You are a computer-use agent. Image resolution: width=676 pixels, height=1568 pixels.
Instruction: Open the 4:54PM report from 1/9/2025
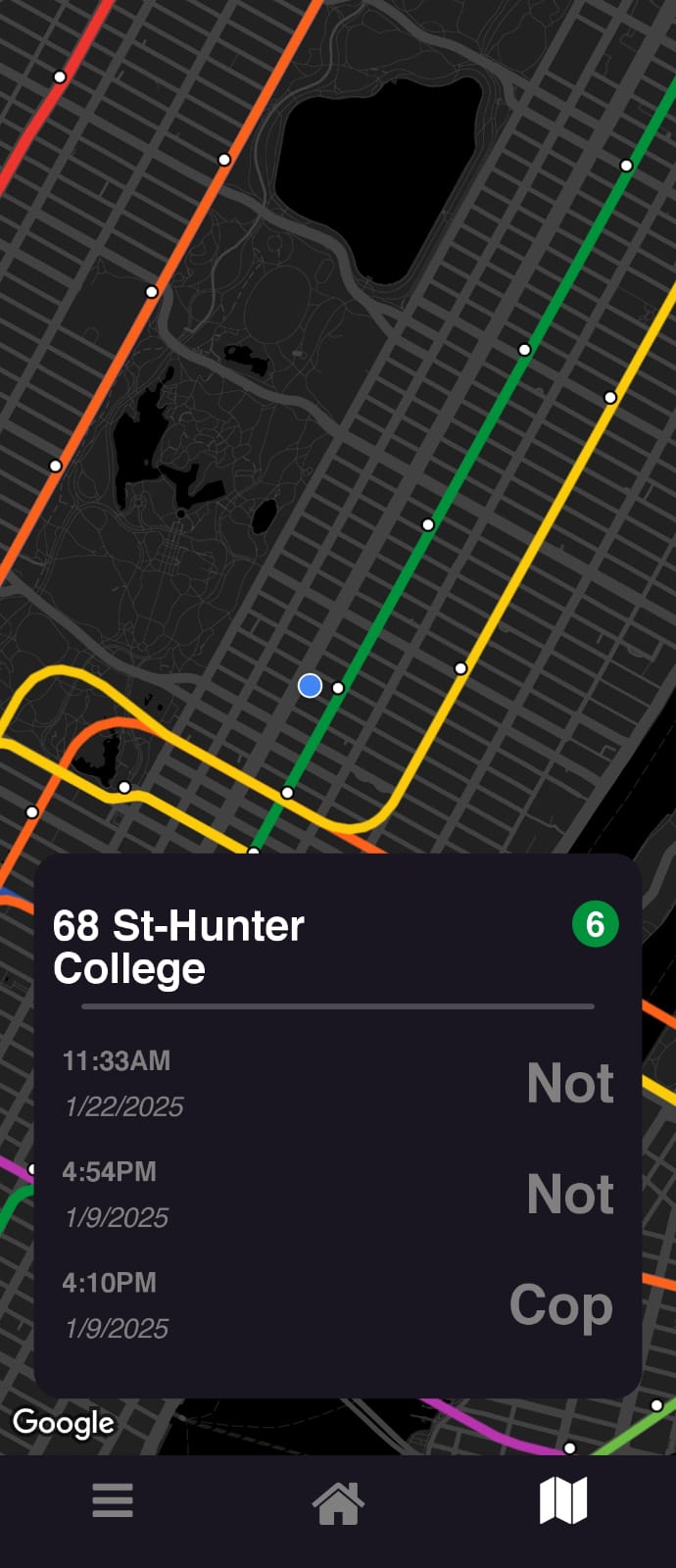pos(337,1194)
